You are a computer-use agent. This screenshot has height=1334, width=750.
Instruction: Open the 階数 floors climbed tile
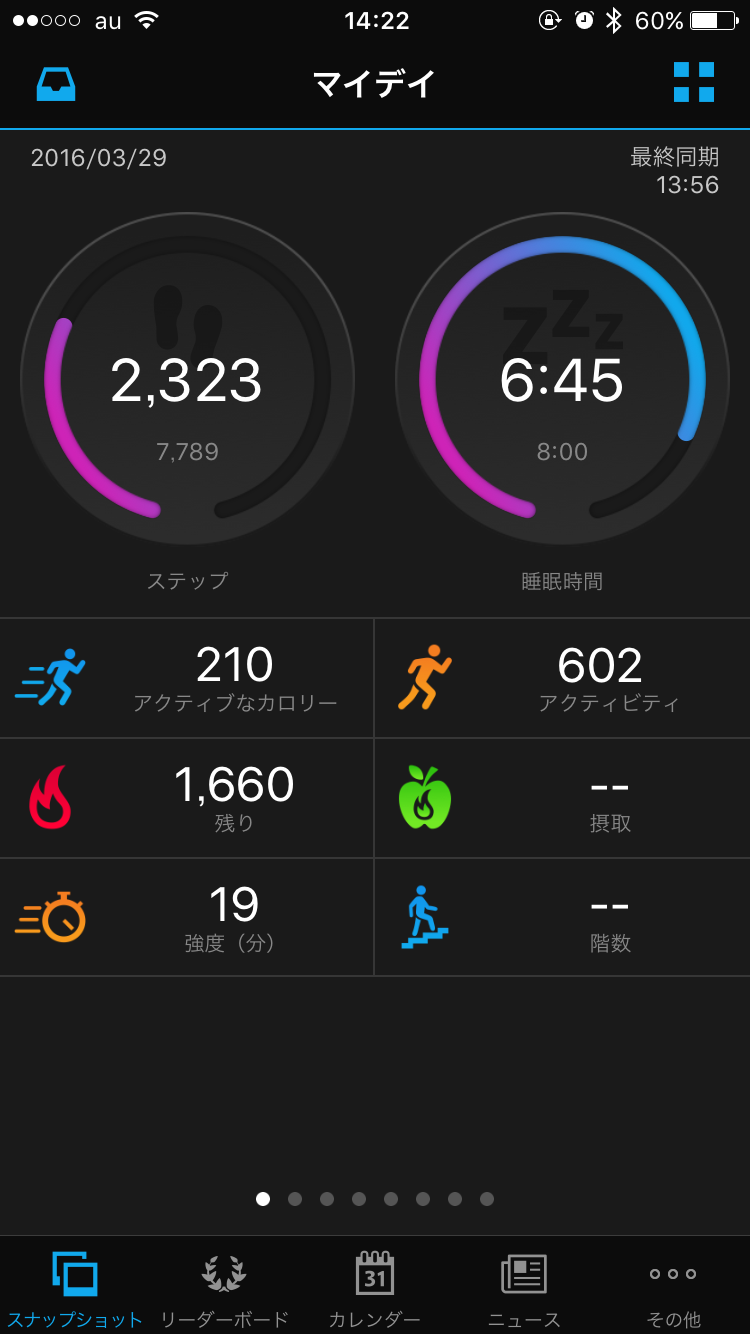563,917
